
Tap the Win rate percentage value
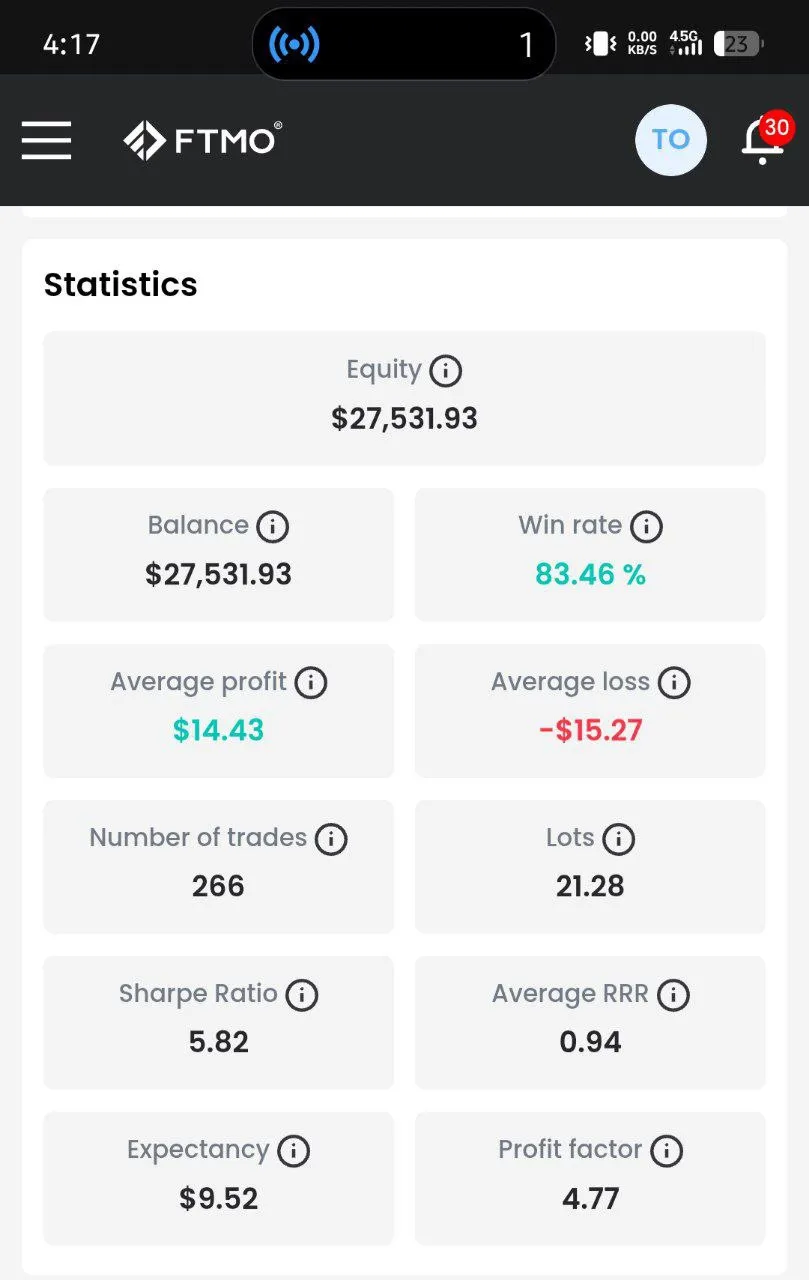tap(589, 574)
